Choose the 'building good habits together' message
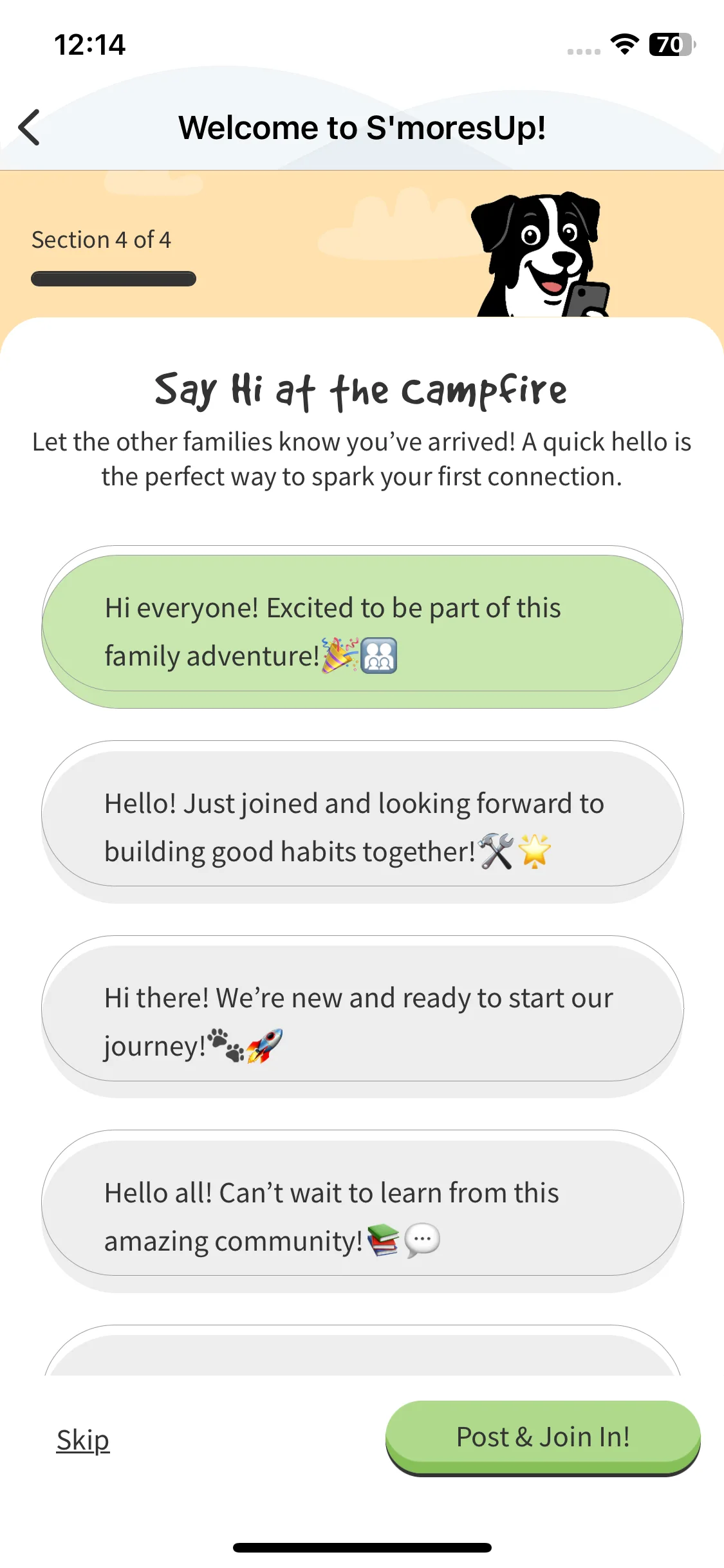The width and height of the screenshot is (724, 1568). [x=362, y=823]
